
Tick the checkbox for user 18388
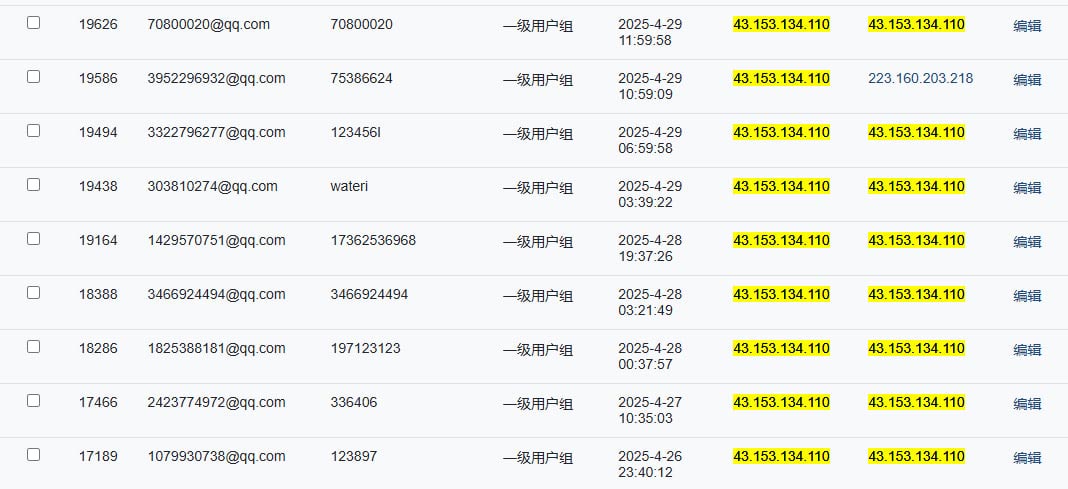pyautogui.click(x=33, y=292)
